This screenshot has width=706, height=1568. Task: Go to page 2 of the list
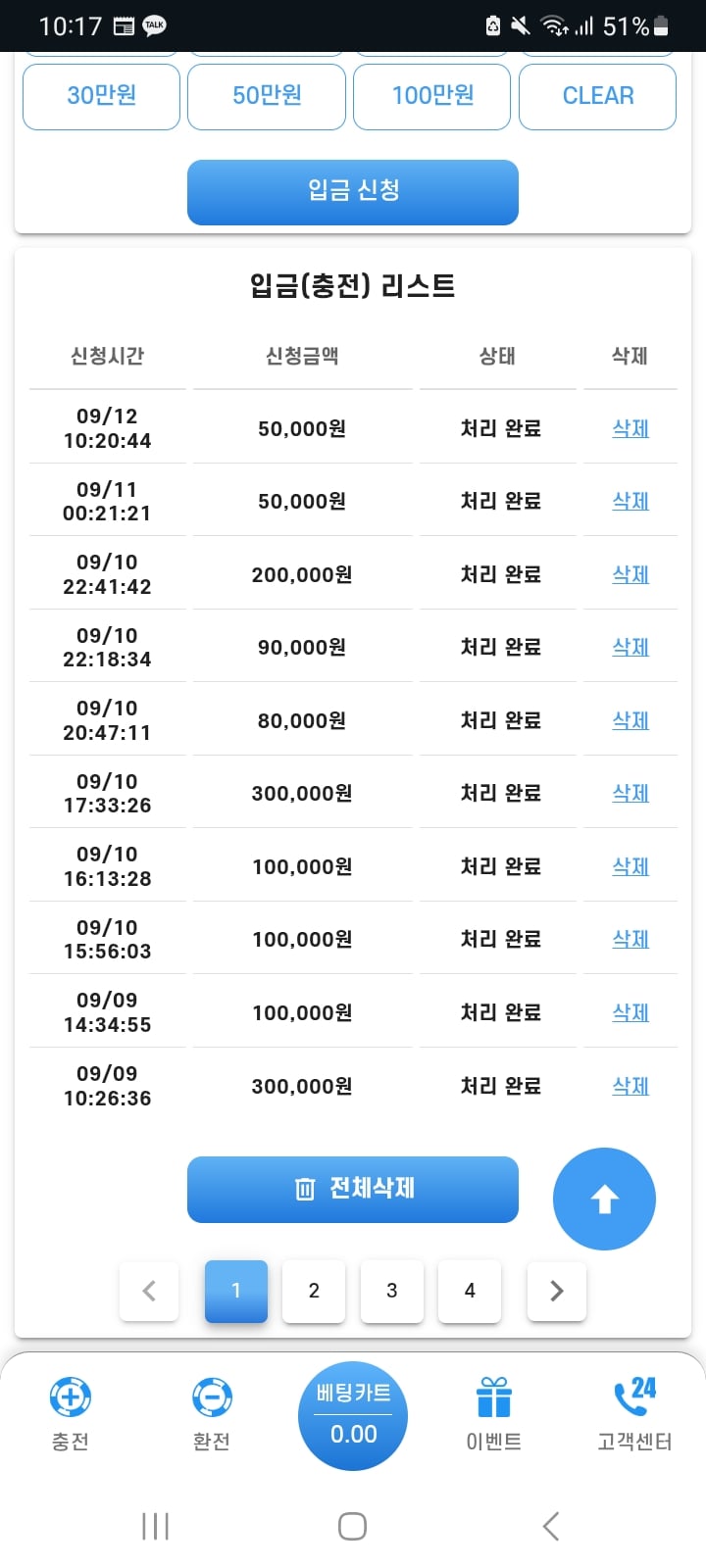pos(314,1291)
